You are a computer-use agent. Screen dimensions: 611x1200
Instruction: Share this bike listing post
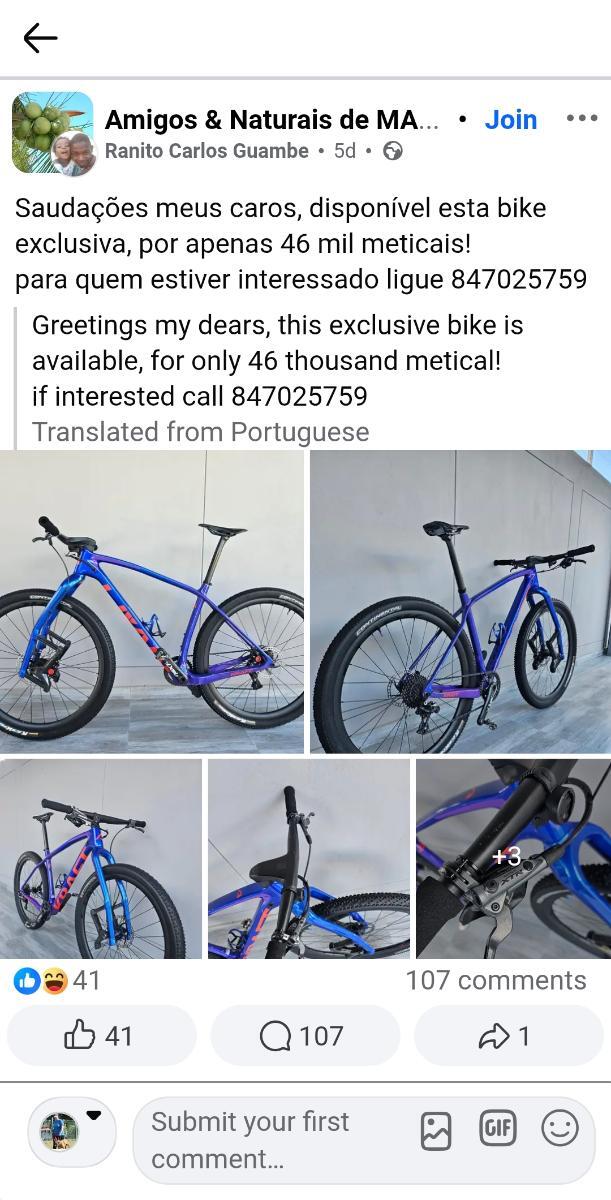point(508,1036)
